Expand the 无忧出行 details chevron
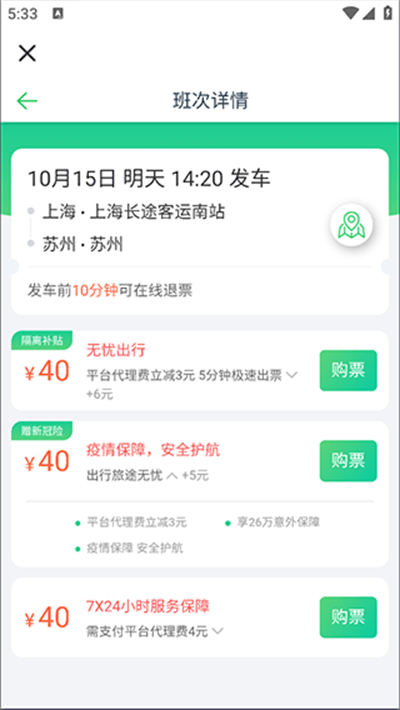 coord(292,375)
